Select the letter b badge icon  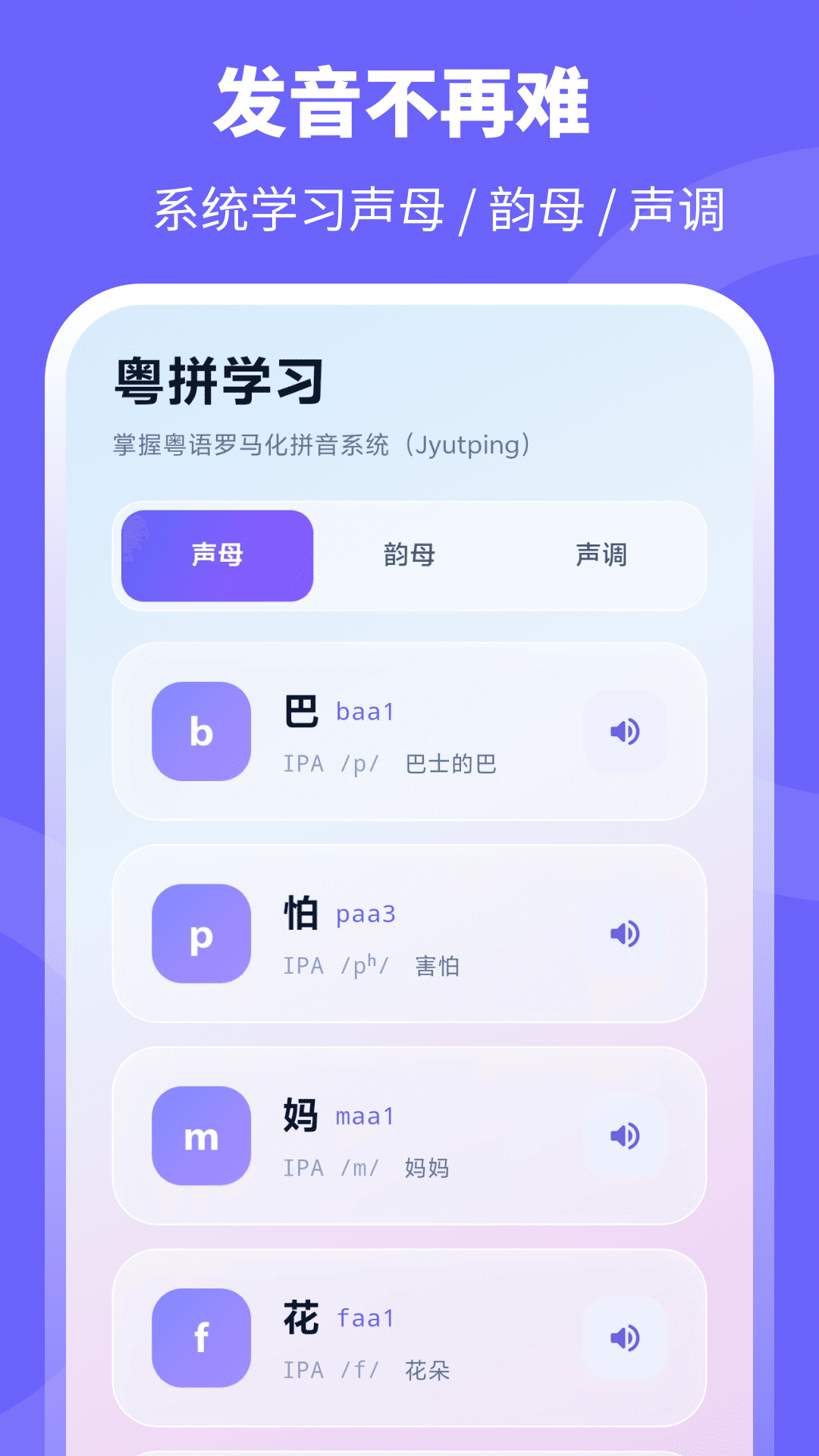point(200,730)
